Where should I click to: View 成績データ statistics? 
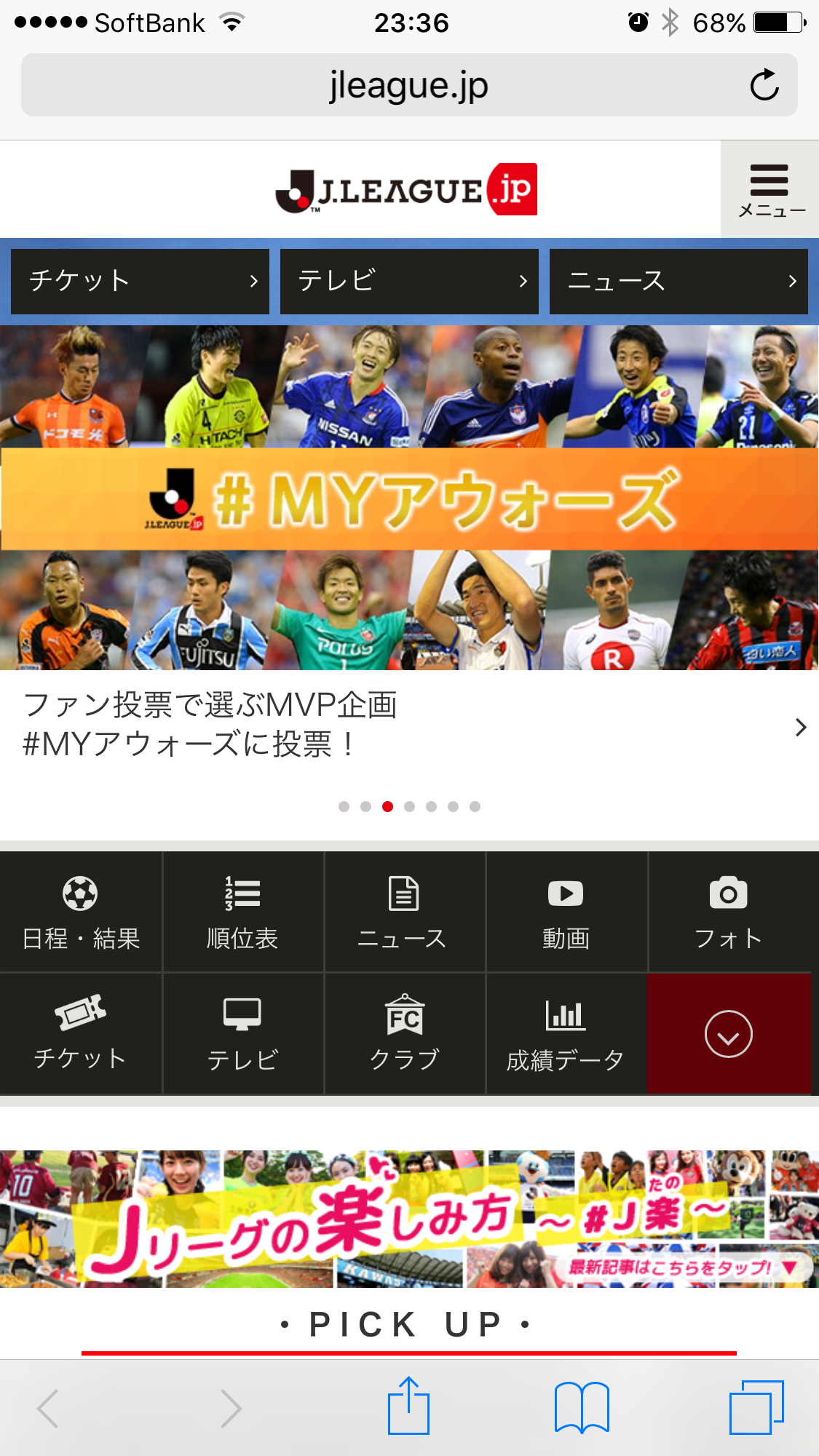click(566, 1033)
